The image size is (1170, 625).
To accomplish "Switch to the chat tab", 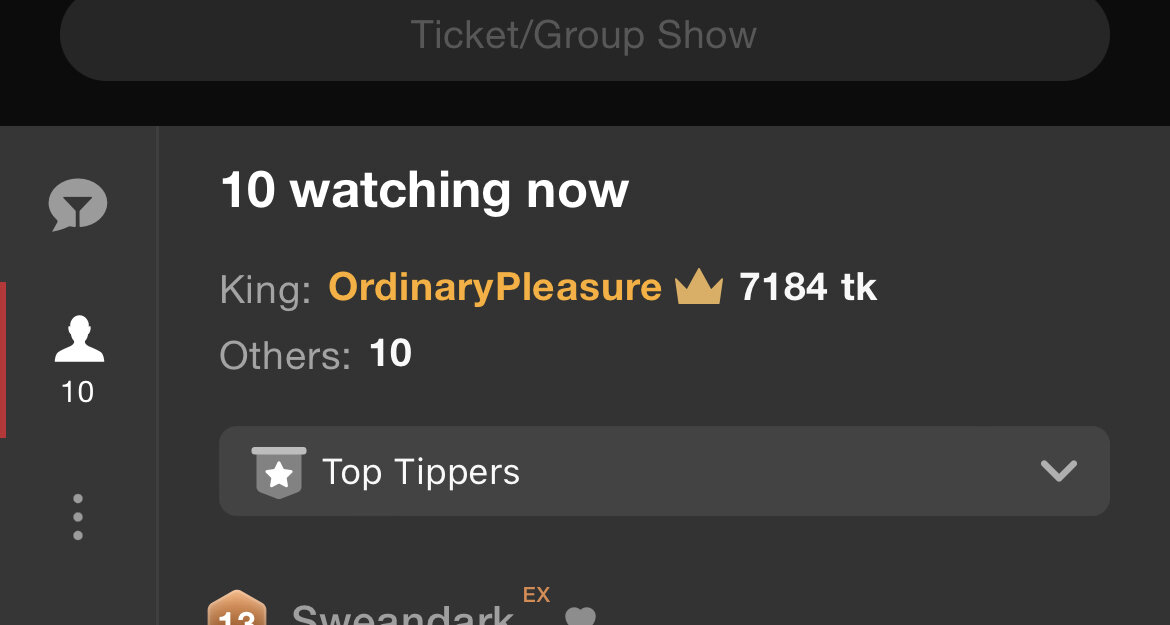I will pos(78,206).
